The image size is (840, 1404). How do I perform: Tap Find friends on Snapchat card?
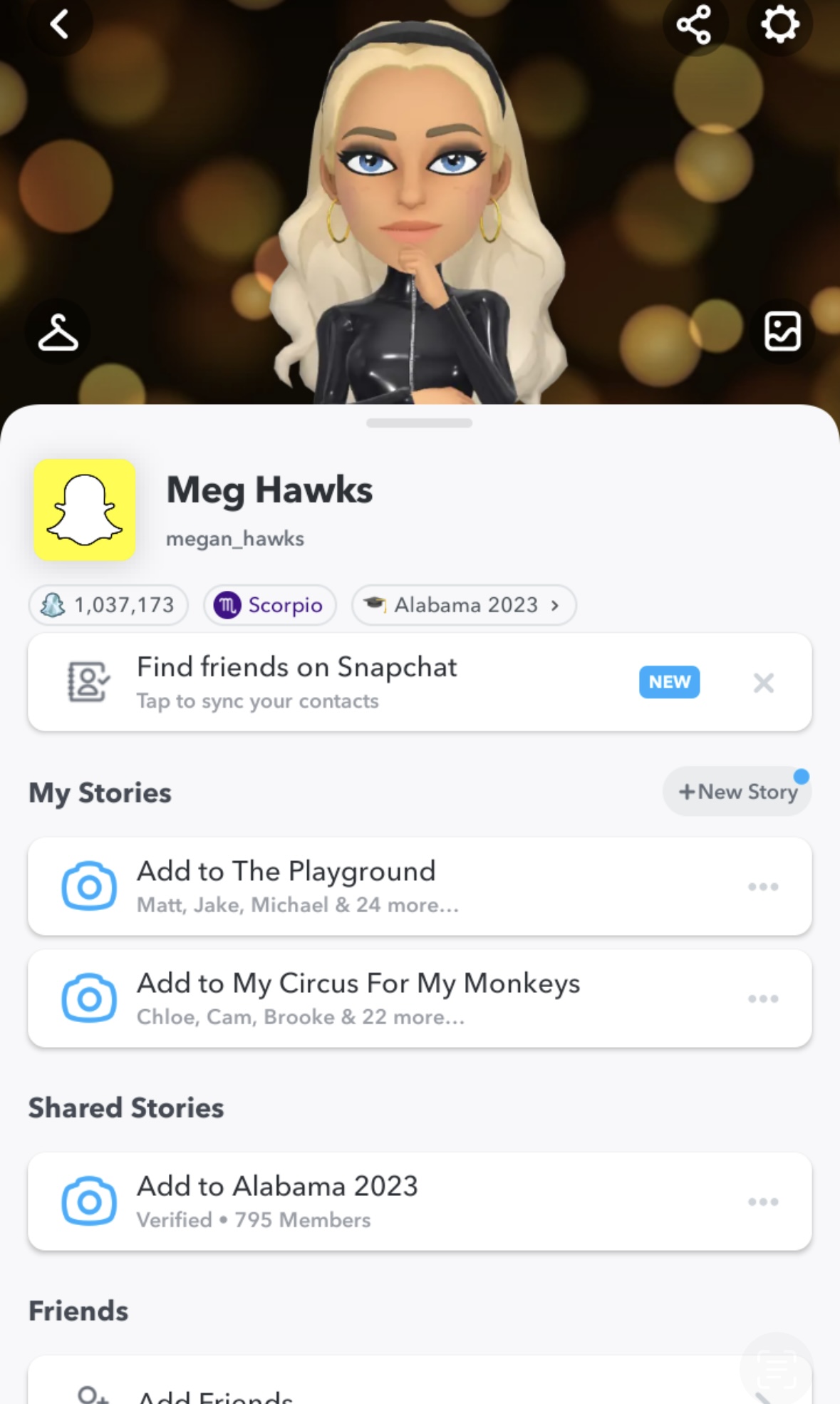point(420,682)
